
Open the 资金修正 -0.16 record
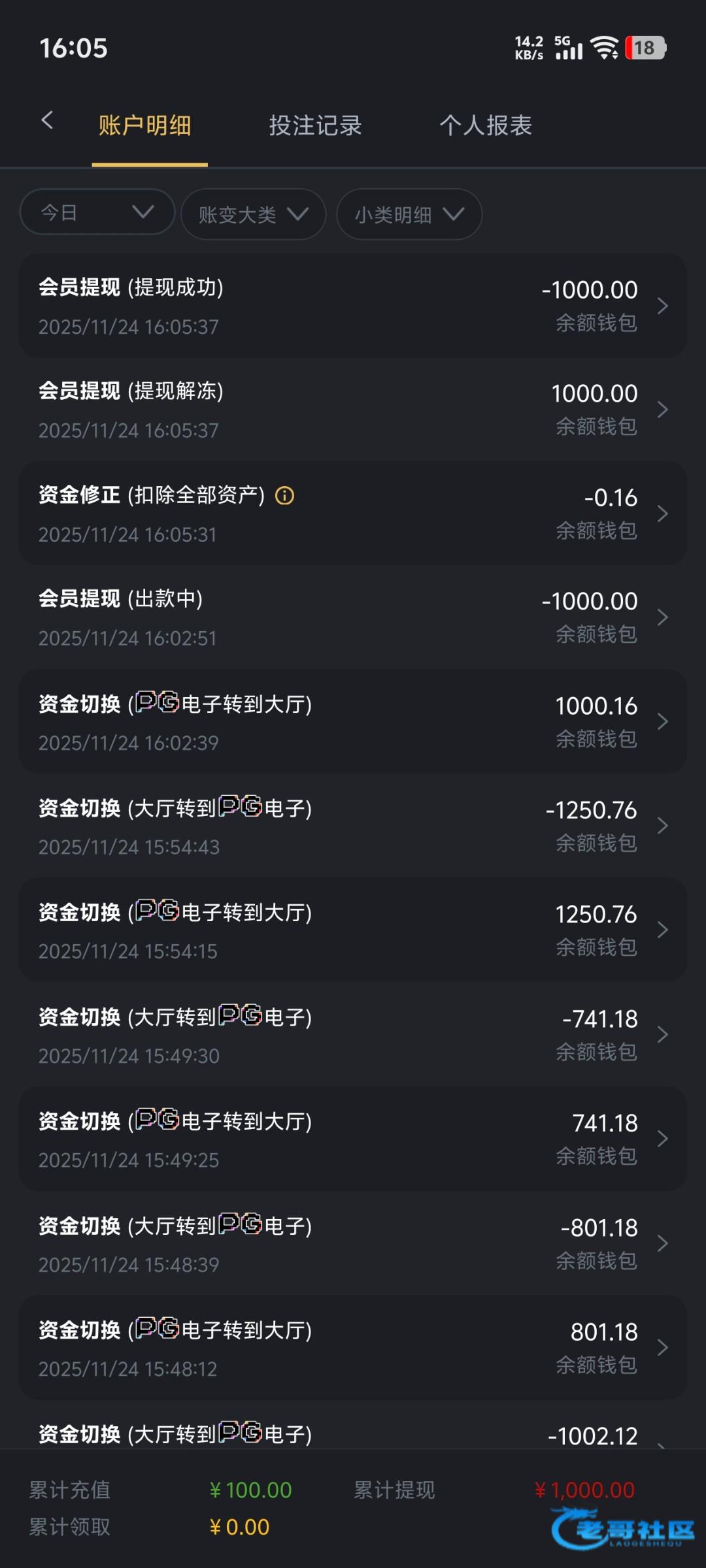click(353, 514)
